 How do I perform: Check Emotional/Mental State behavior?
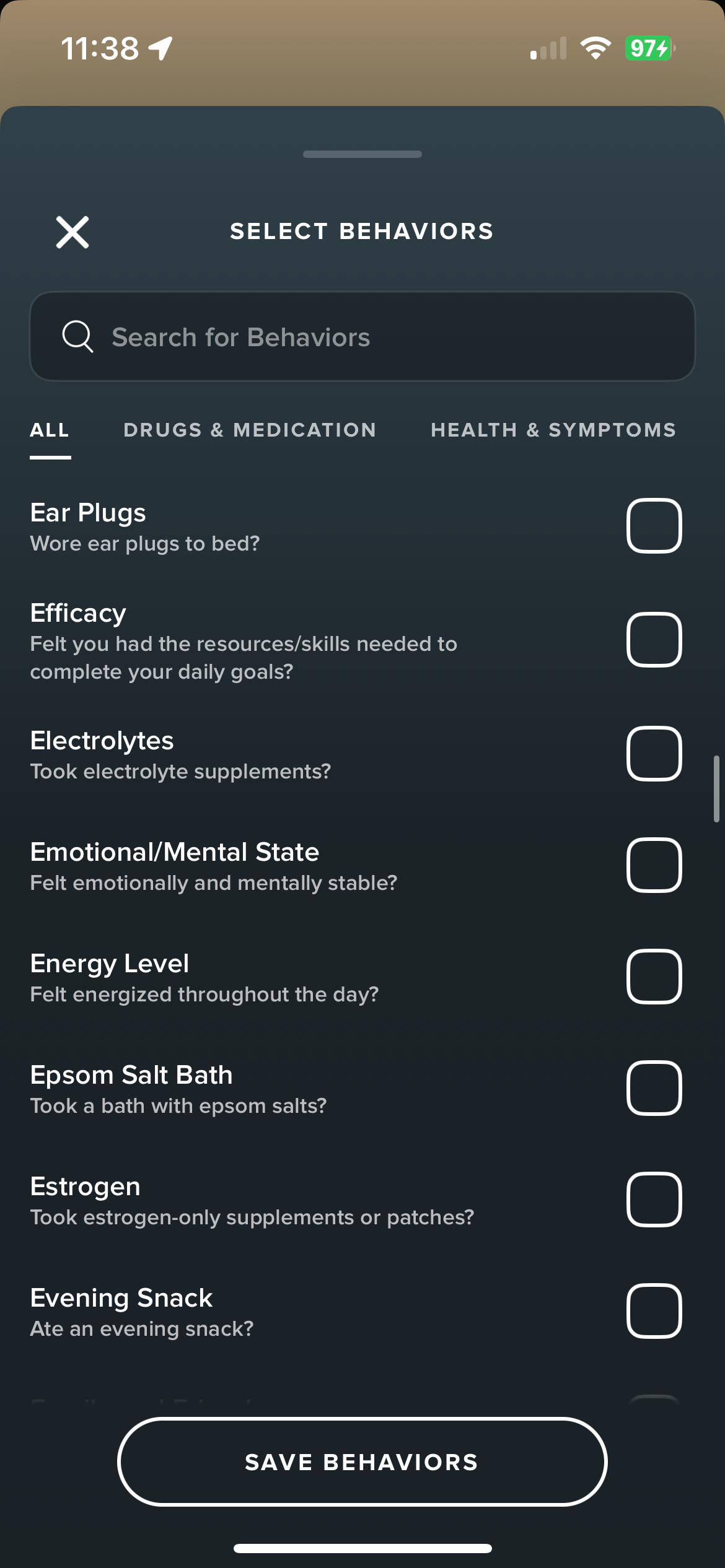click(x=654, y=865)
